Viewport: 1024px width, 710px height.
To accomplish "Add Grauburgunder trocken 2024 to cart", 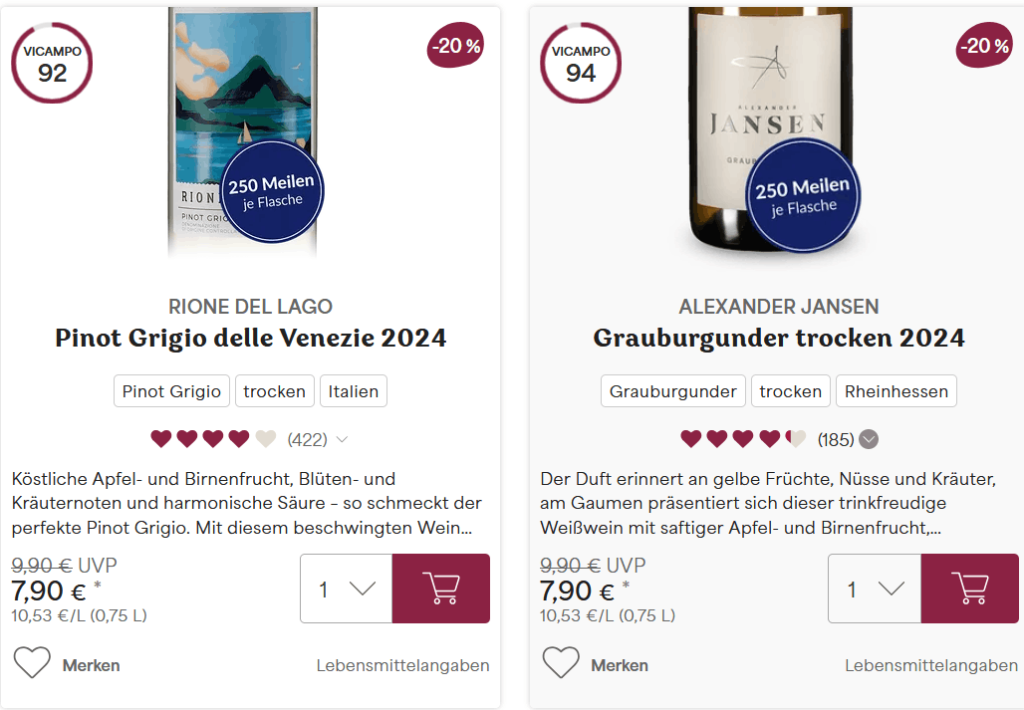I will 969,589.
